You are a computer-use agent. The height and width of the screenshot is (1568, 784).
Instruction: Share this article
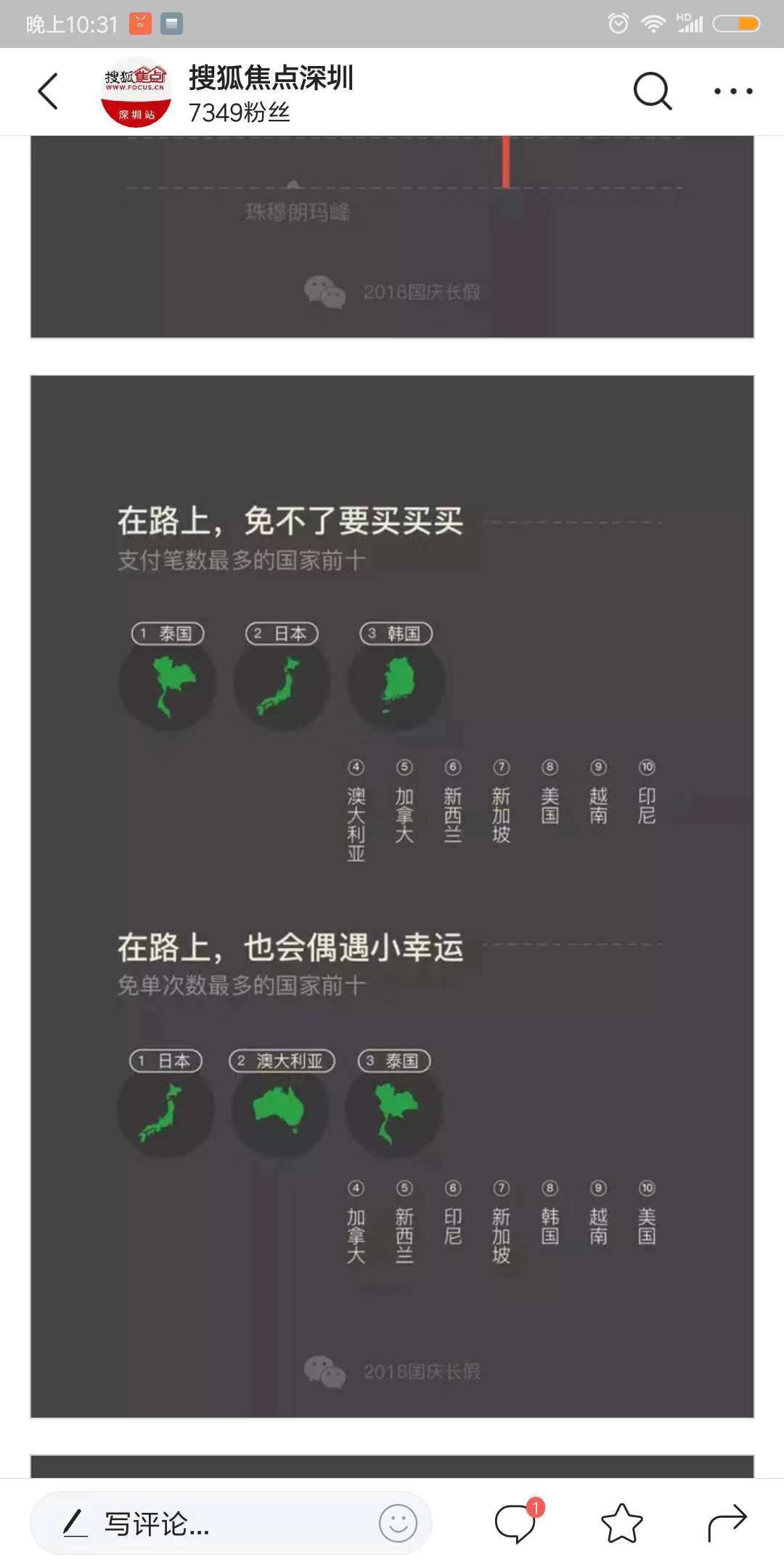coord(727,1523)
